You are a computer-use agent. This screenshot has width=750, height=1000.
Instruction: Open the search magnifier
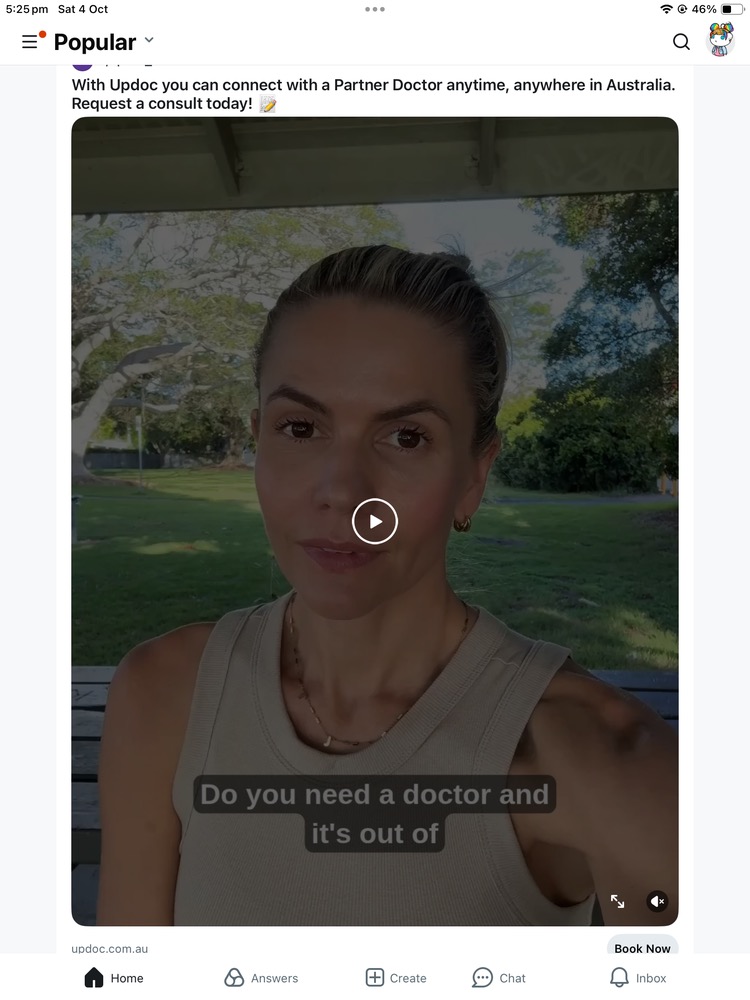point(681,42)
